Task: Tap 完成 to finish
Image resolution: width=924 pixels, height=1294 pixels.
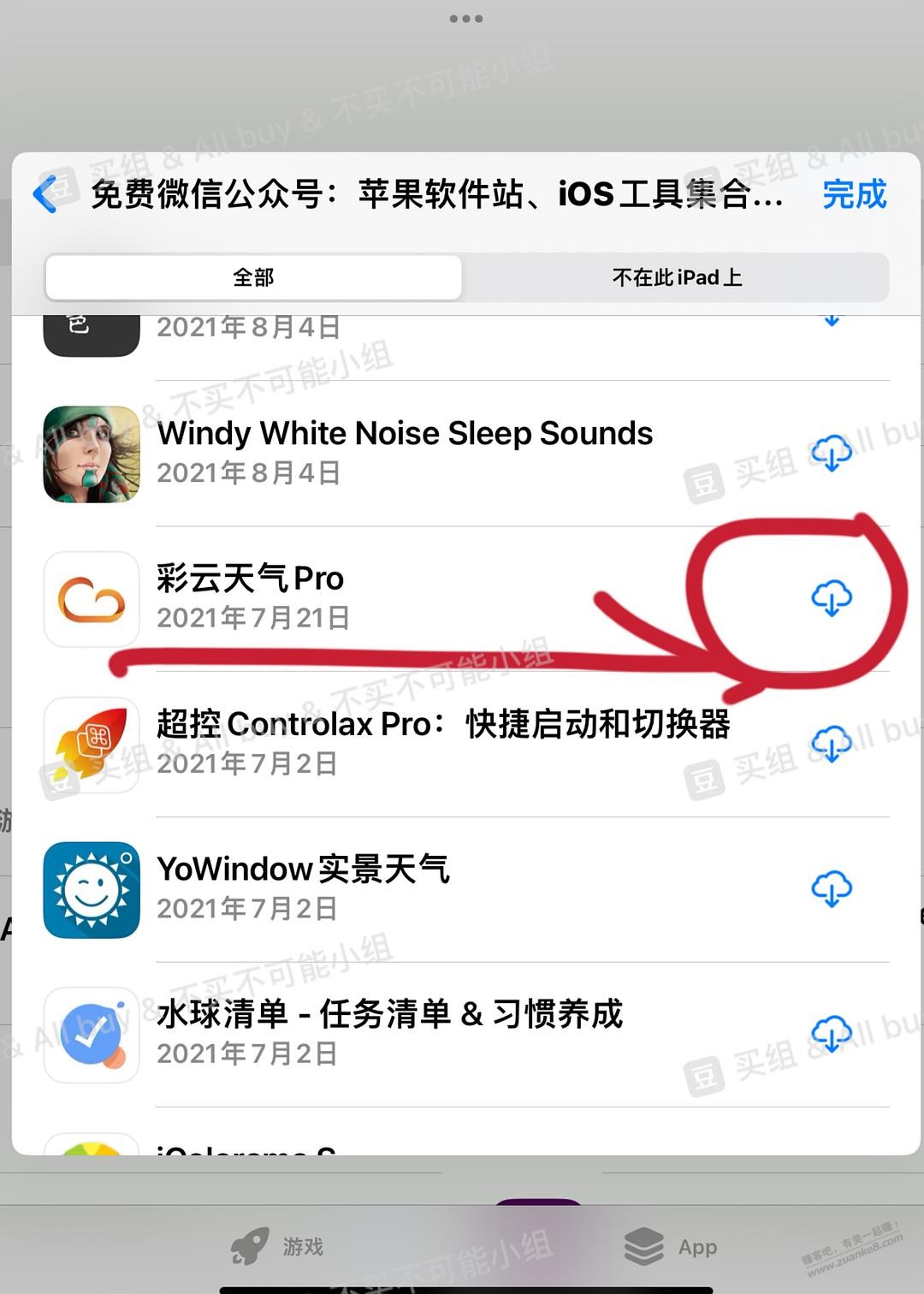Action: 855,196
